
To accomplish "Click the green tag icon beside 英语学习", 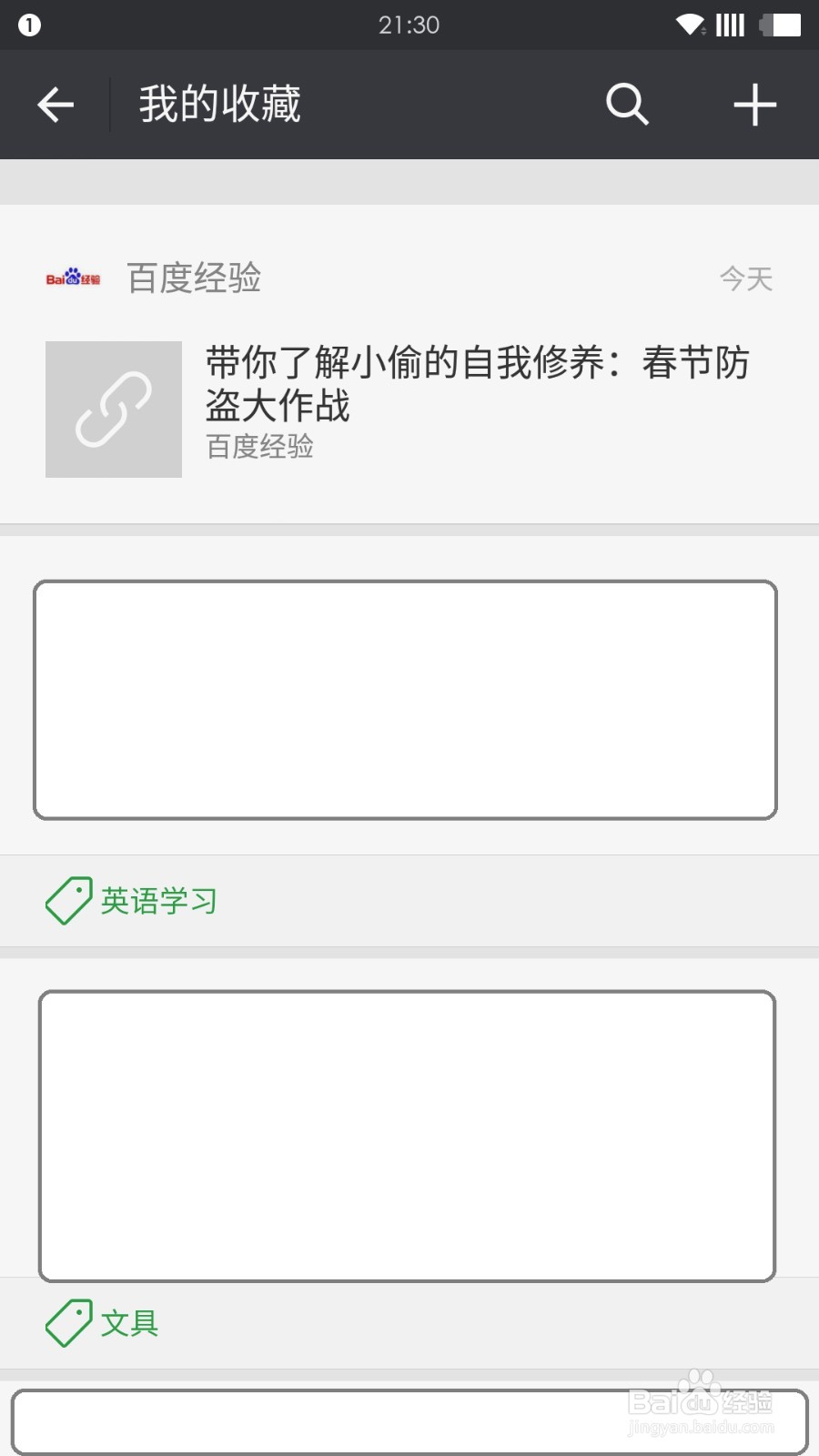I will 69,901.
